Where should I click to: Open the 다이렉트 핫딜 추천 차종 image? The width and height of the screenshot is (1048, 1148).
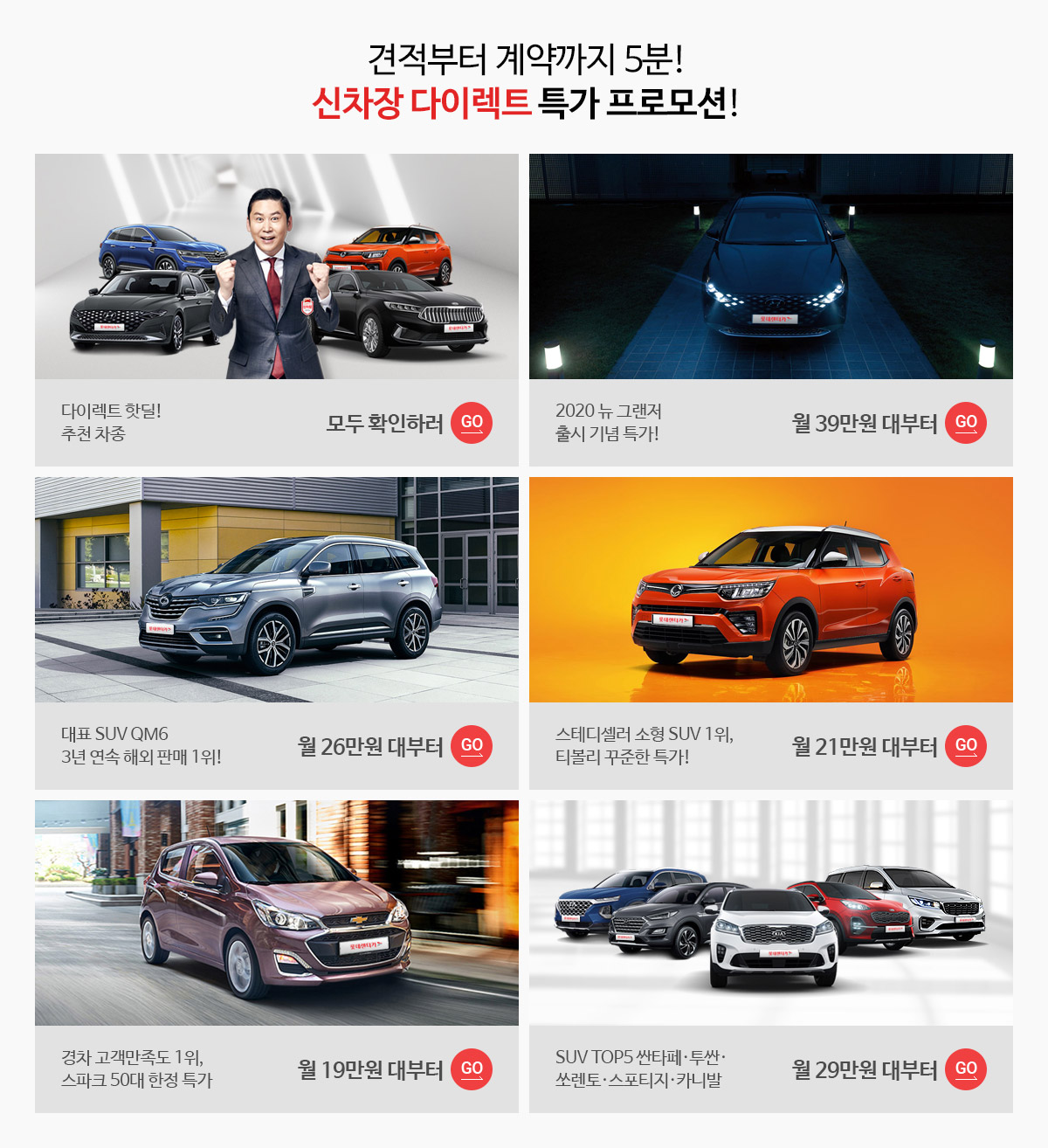tap(277, 266)
